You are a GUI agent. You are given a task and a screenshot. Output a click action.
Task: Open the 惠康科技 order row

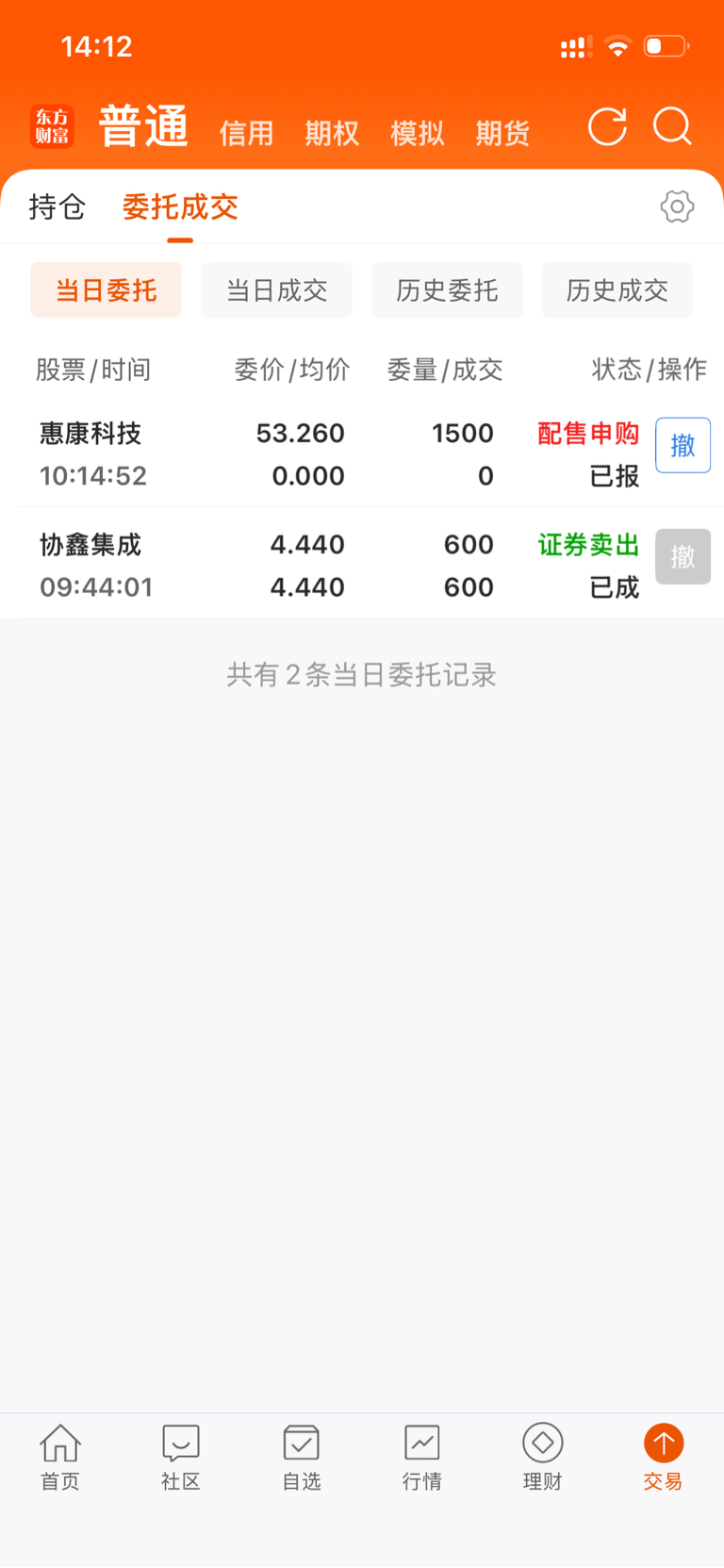362,454
